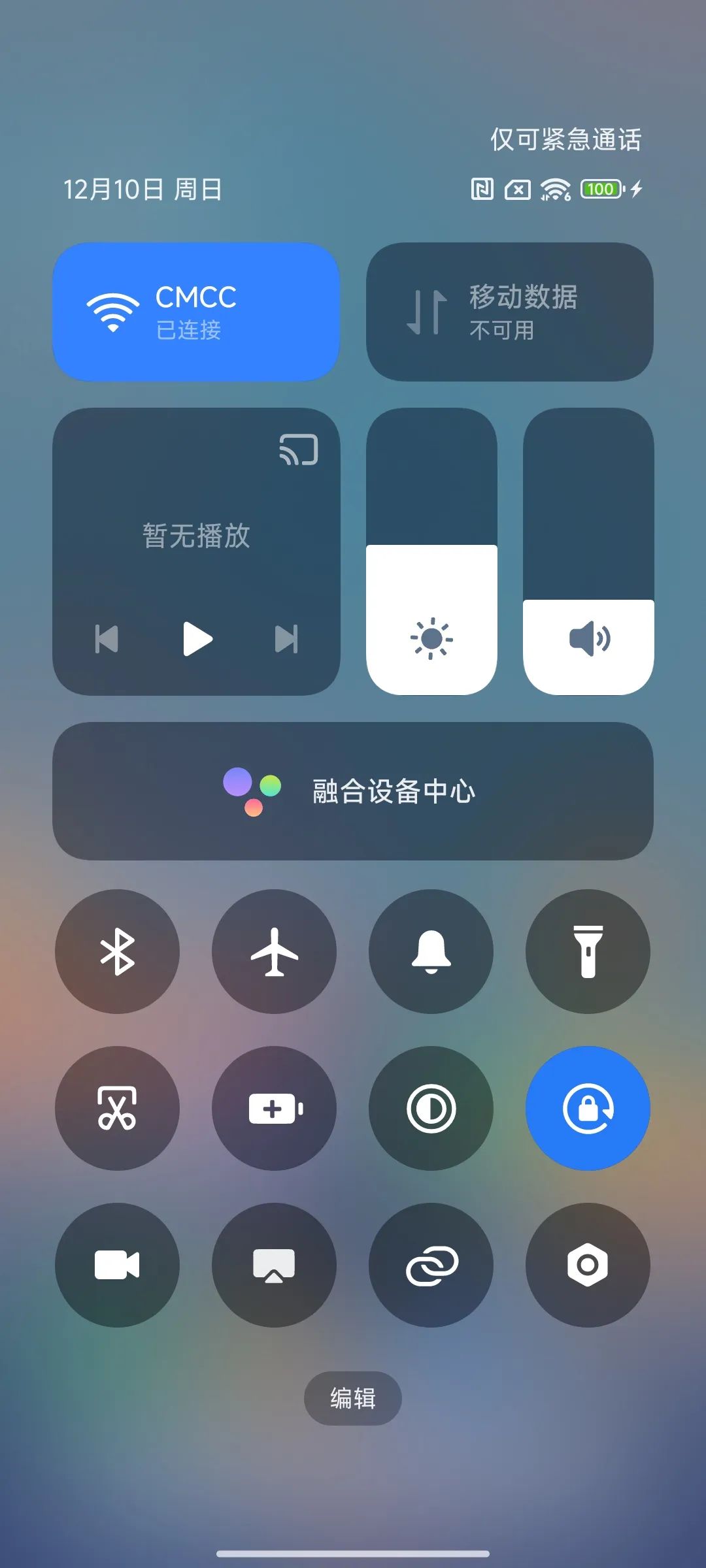Turn on Bluetooth
Viewport: 706px width, 1568px height.
(118, 951)
